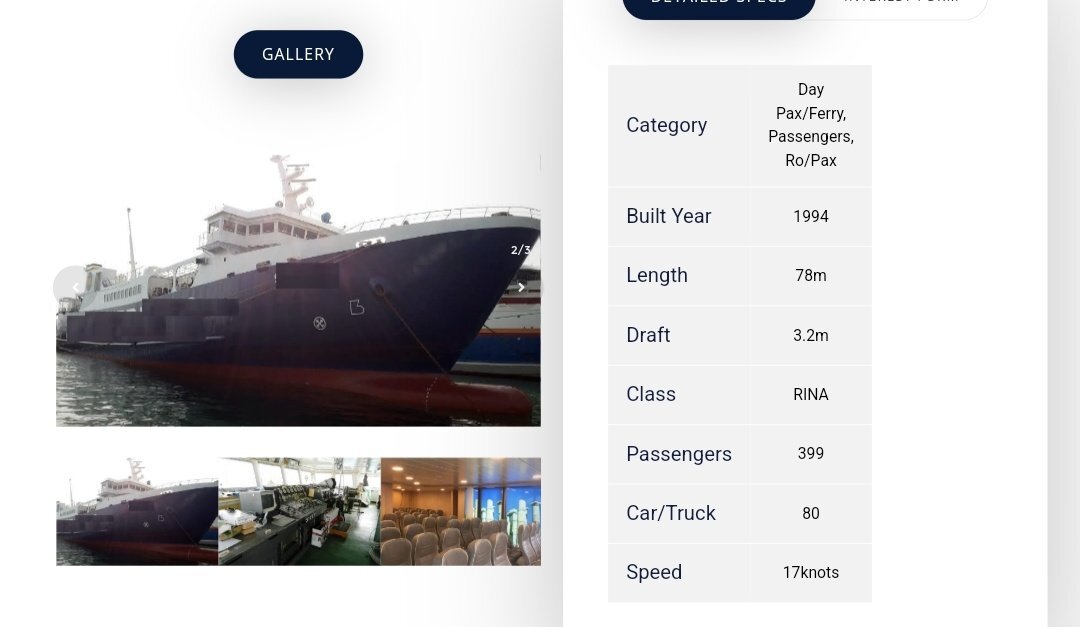Select the passenger seating thumbnail

[461, 511]
